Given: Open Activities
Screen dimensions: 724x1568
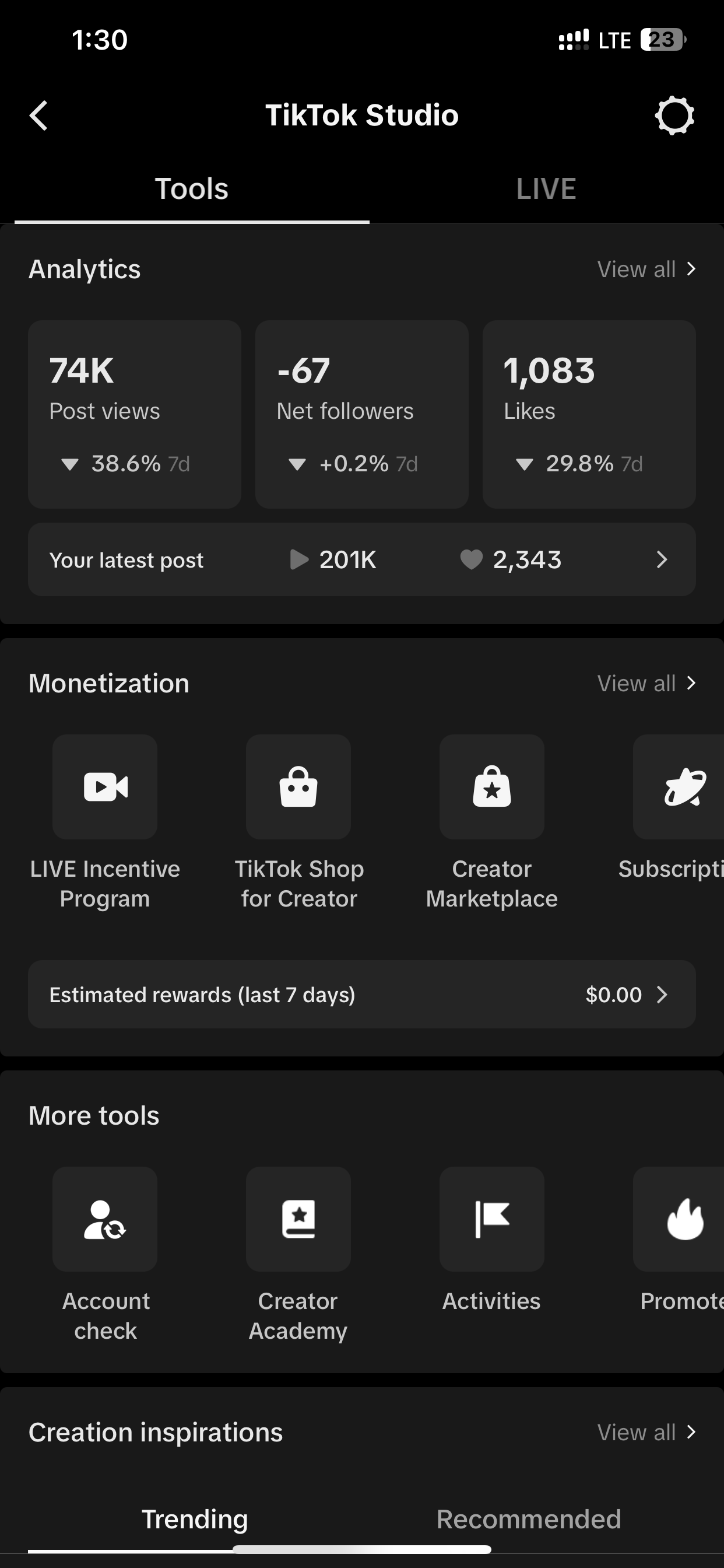Looking at the screenshot, I should coord(491,1241).
